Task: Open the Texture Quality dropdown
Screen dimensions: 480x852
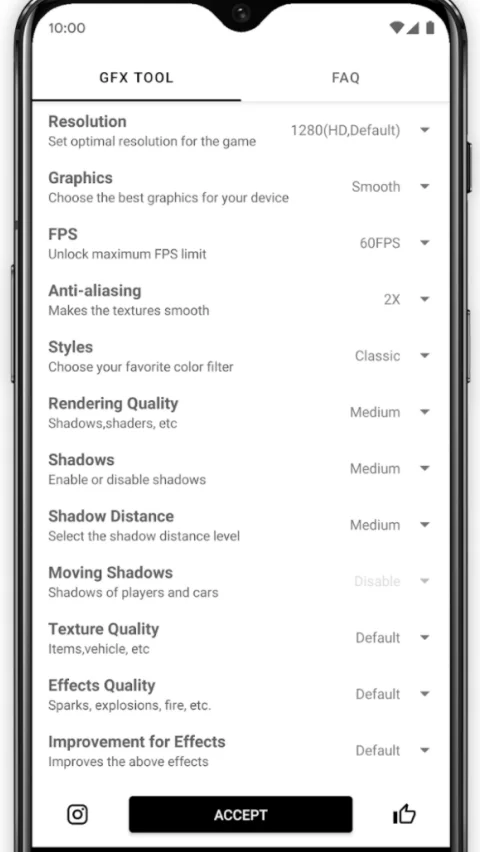Action: (x=392, y=638)
